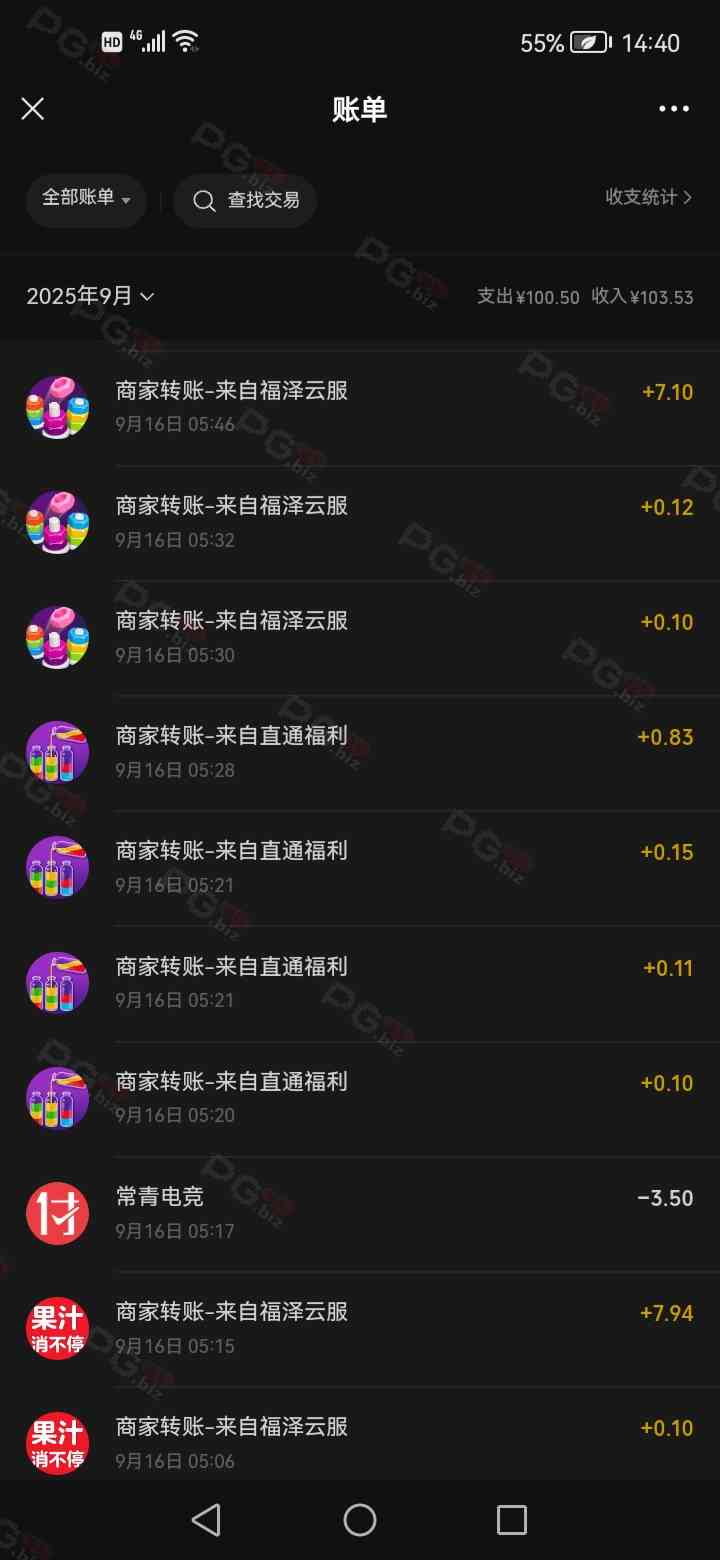The height and width of the screenshot is (1560, 720).
Task: Go back using the system back button
Action: [x=206, y=1520]
